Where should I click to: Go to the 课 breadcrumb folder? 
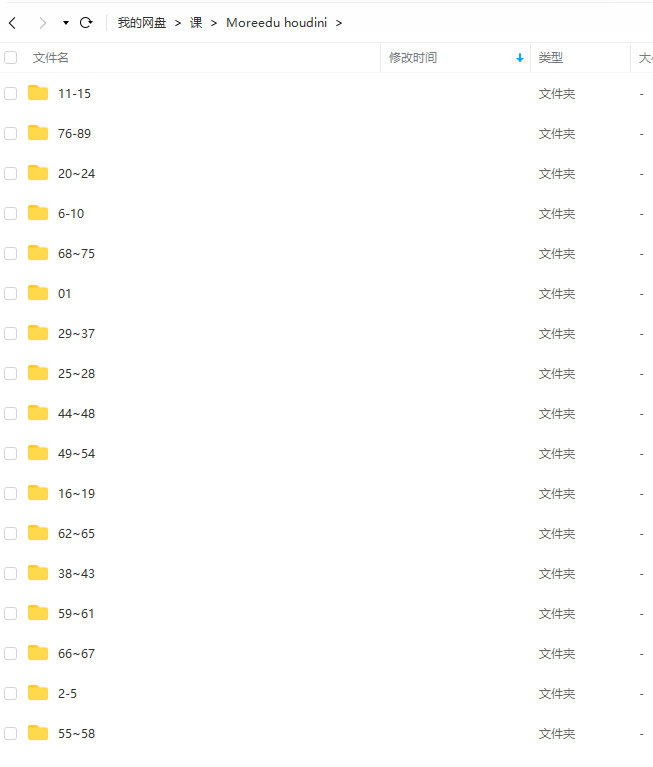click(x=196, y=22)
